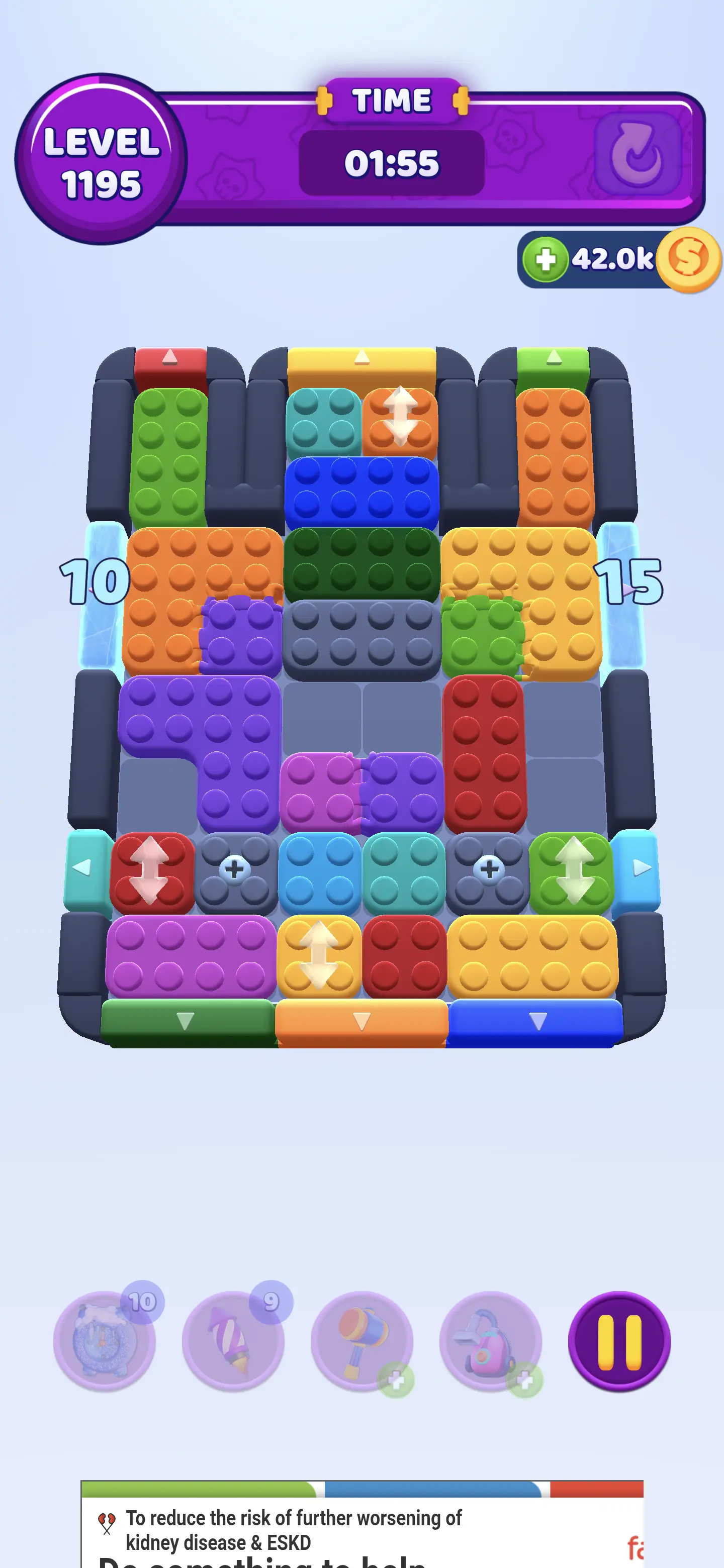Select the wide magenta block at bottom
The image size is (724, 1568).
tap(191, 956)
